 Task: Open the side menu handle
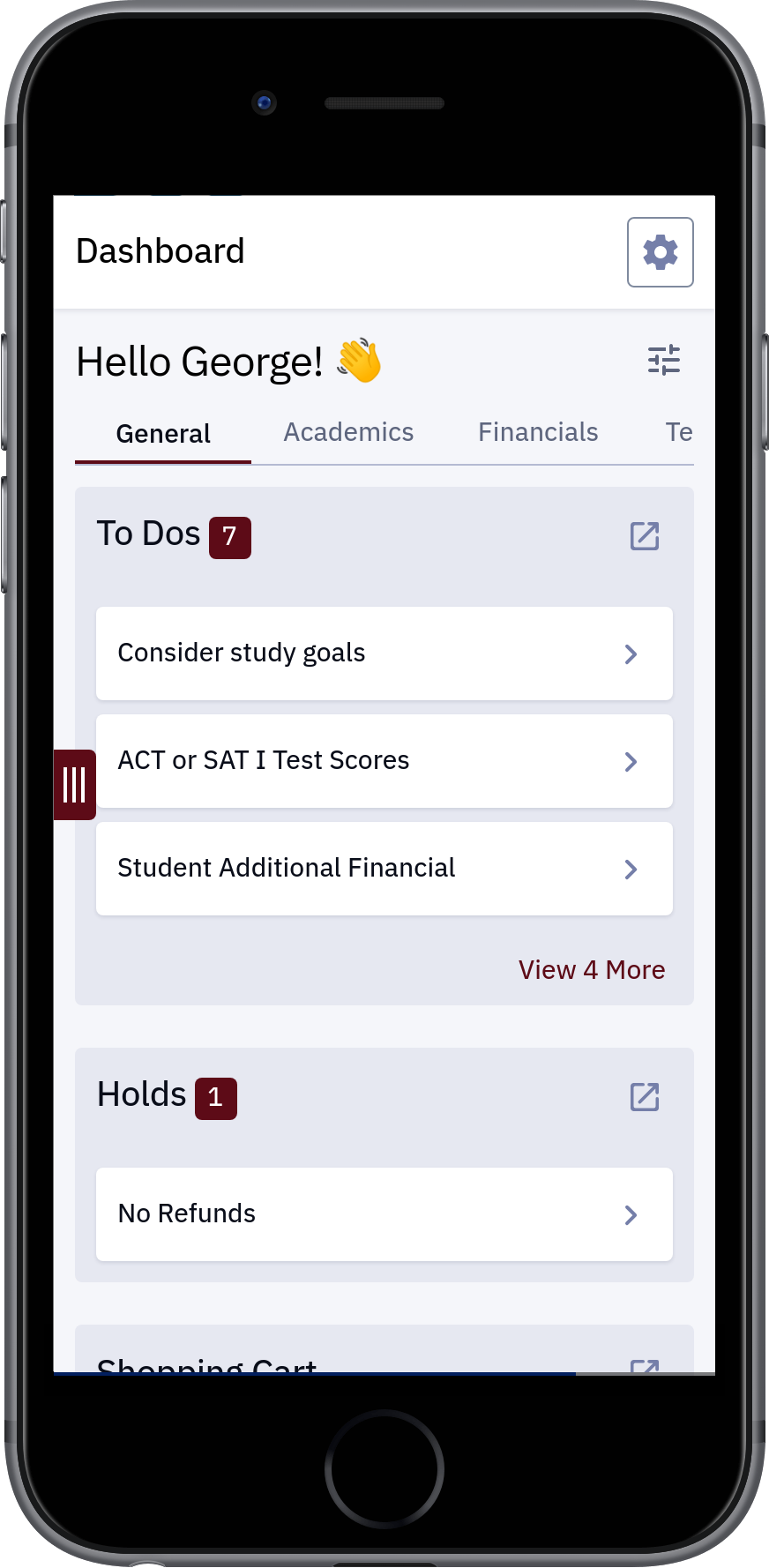[x=75, y=785]
